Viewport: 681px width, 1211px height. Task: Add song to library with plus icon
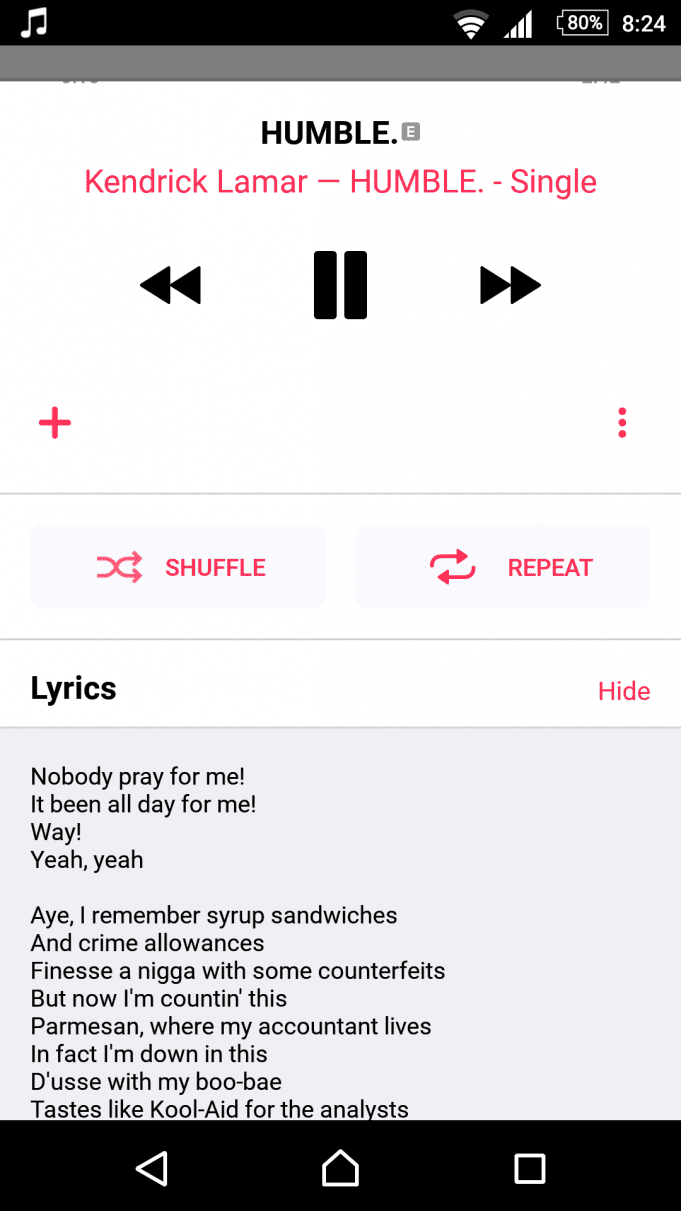pyautogui.click(x=55, y=423)
